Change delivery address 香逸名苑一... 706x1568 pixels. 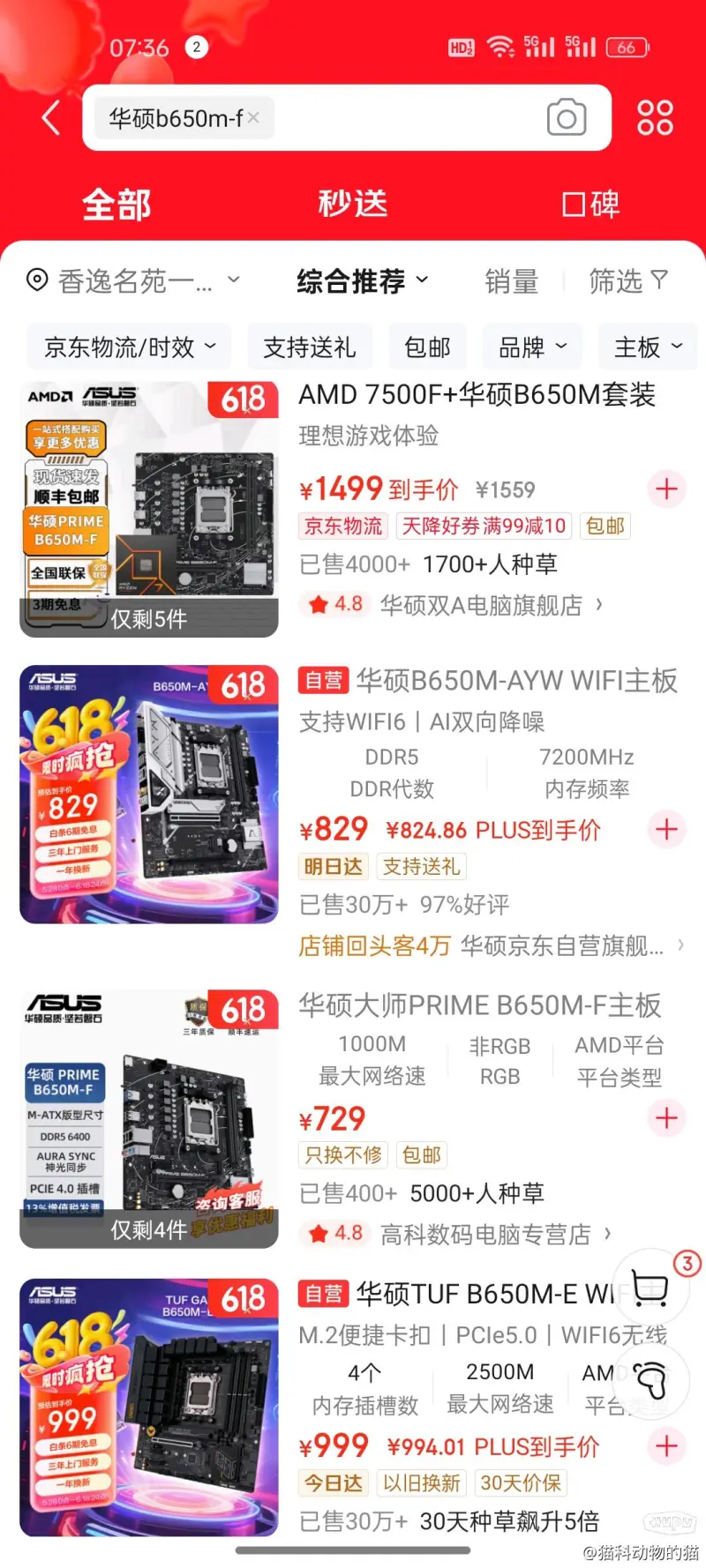coord(132,281)
